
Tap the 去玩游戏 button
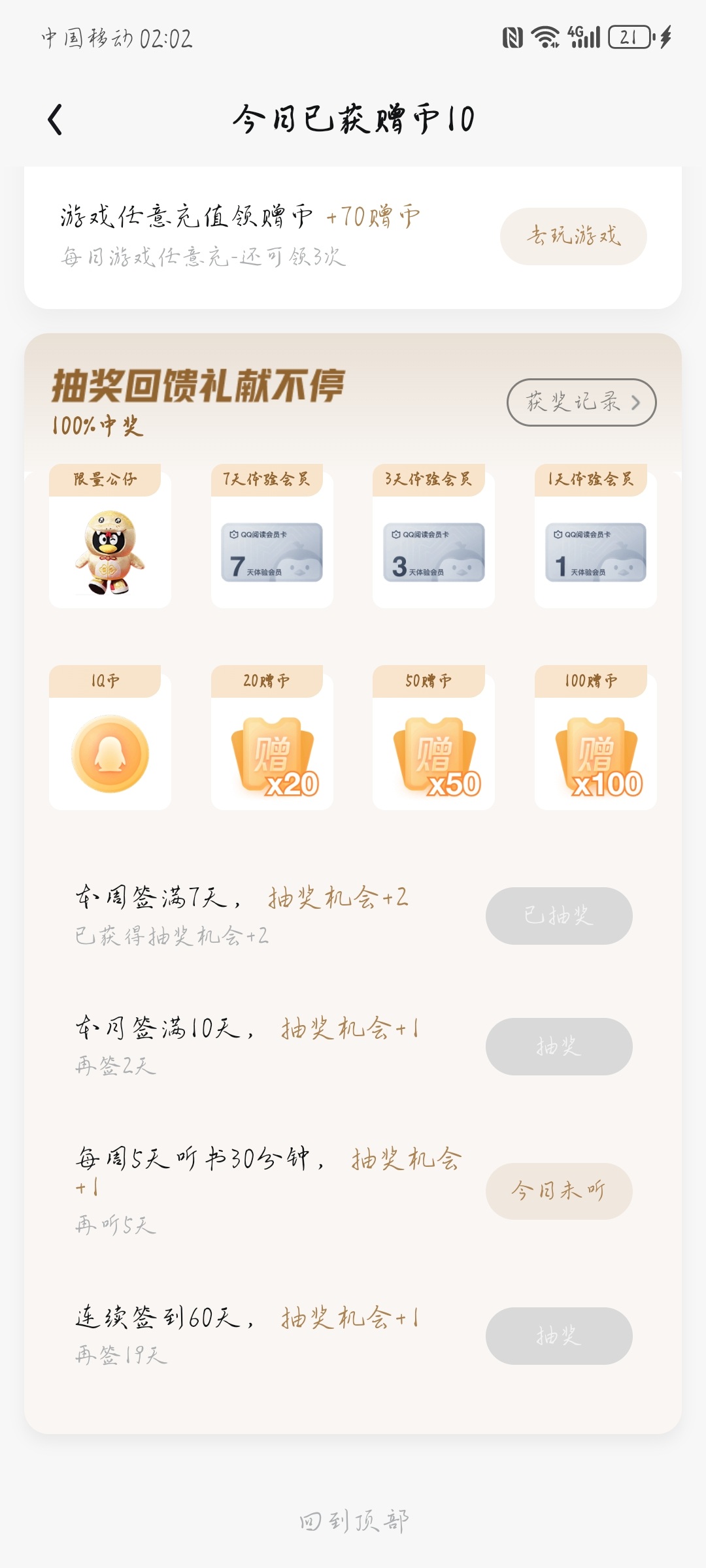pos(573,236)
